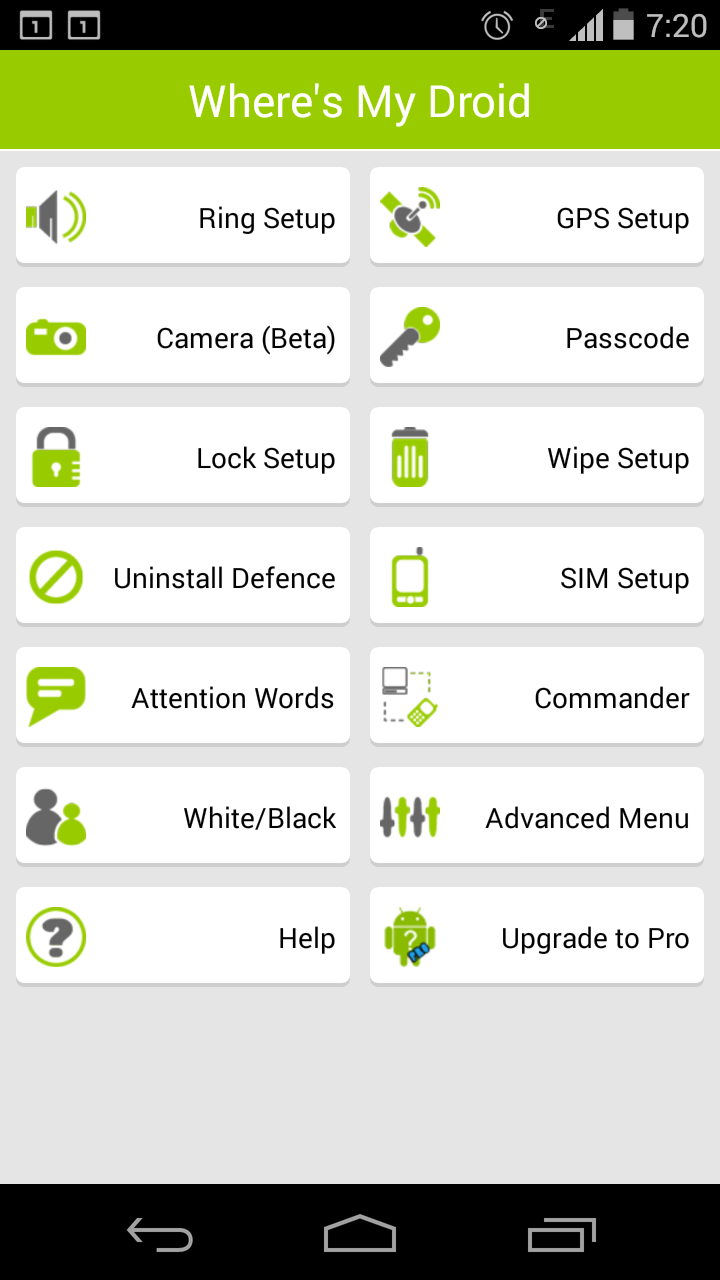Return to the home screen
The height and width of the screenshot is (1280, 720).
tap(360, 1235)
